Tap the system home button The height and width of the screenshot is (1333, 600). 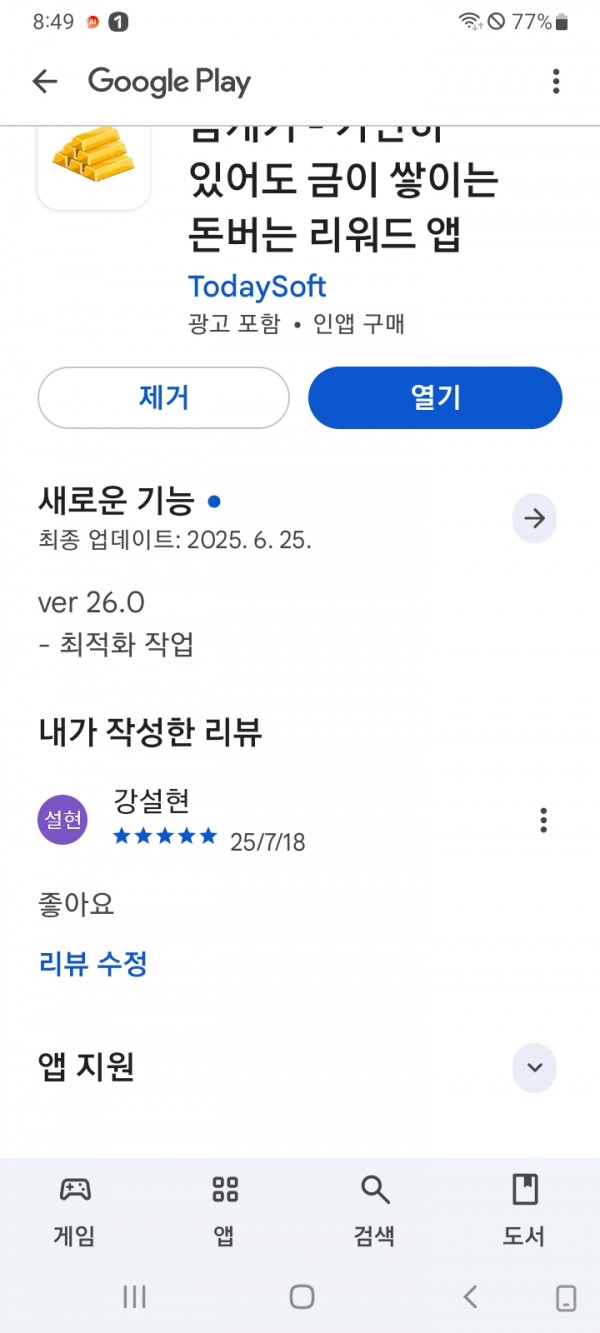(301, 1297)
